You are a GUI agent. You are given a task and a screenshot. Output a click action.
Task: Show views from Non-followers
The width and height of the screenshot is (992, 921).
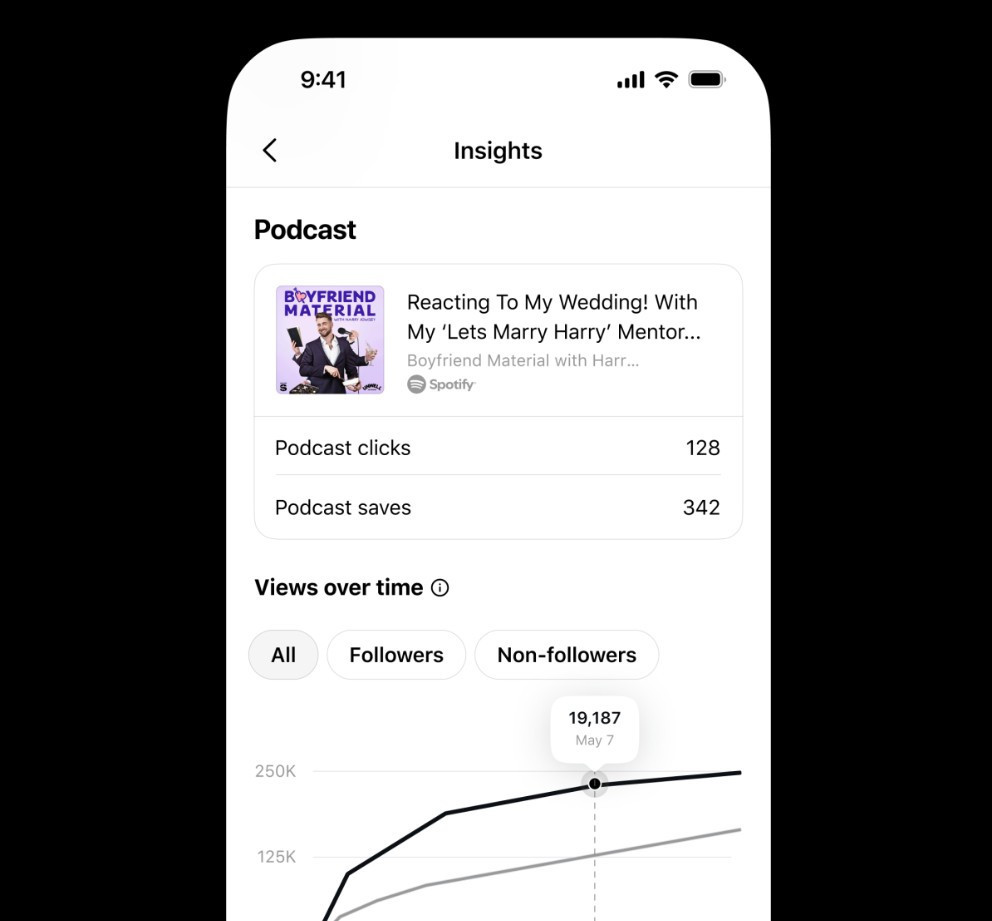(566, 655)
